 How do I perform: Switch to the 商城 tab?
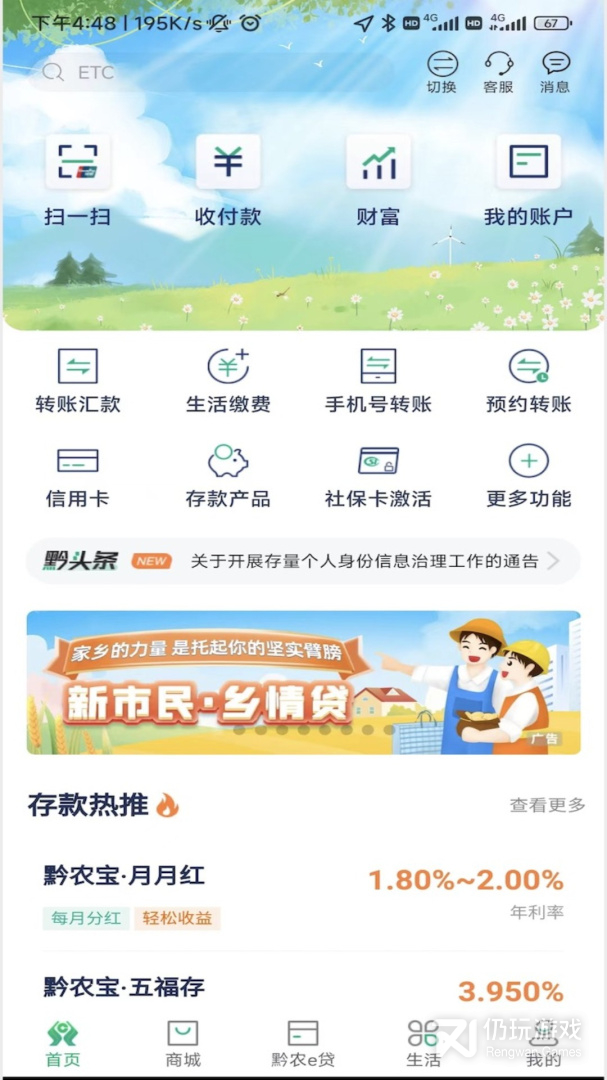tap(183, 1043)
